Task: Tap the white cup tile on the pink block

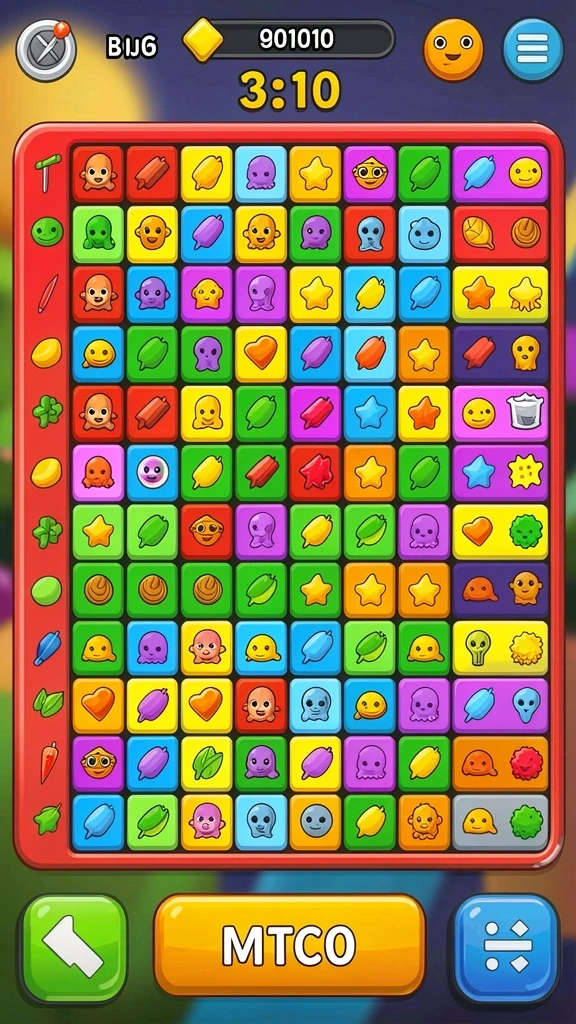Action: 526,412
